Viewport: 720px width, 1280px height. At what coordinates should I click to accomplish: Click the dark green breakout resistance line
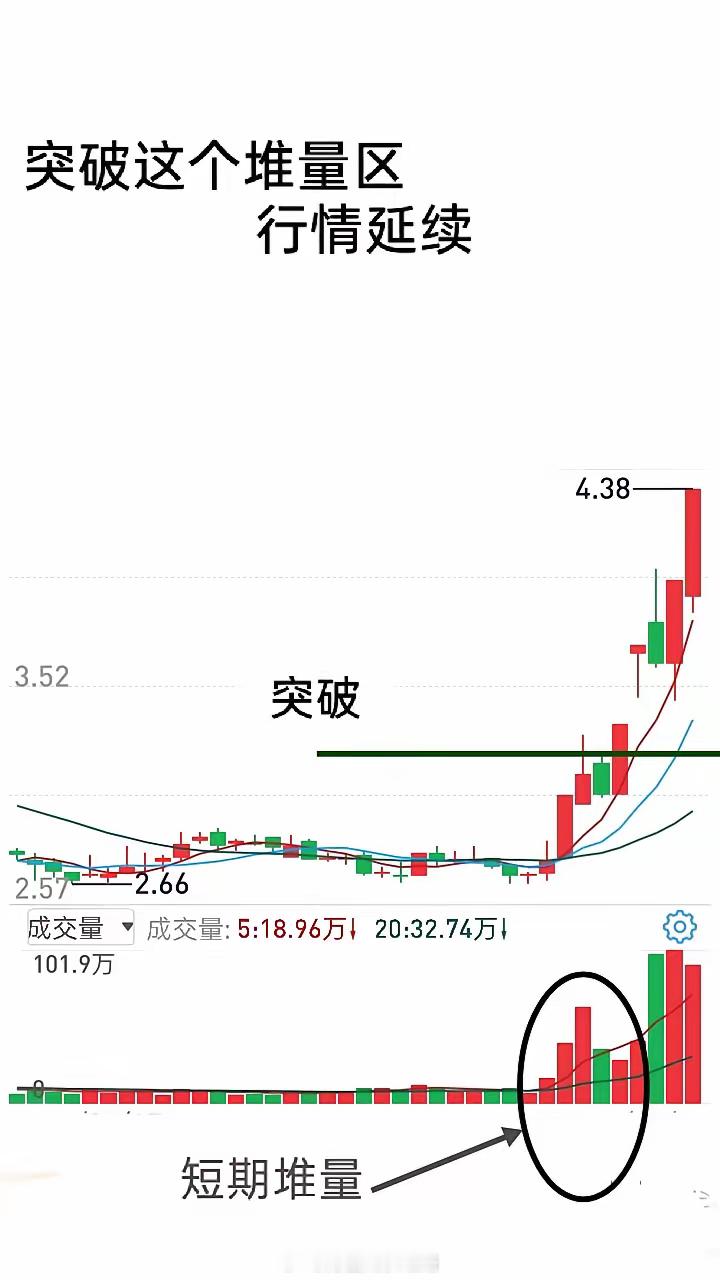coord(450,753)
